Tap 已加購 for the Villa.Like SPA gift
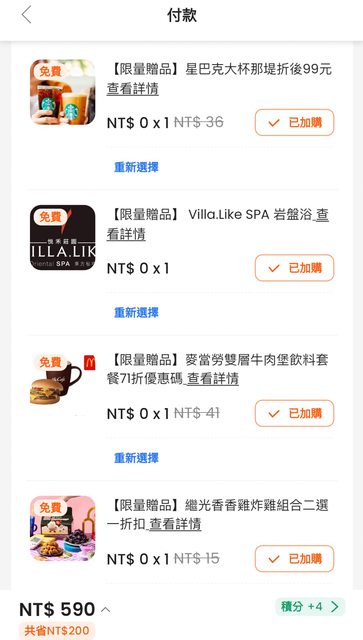Viewport: 363px width, 640px height. click(294, 268)
